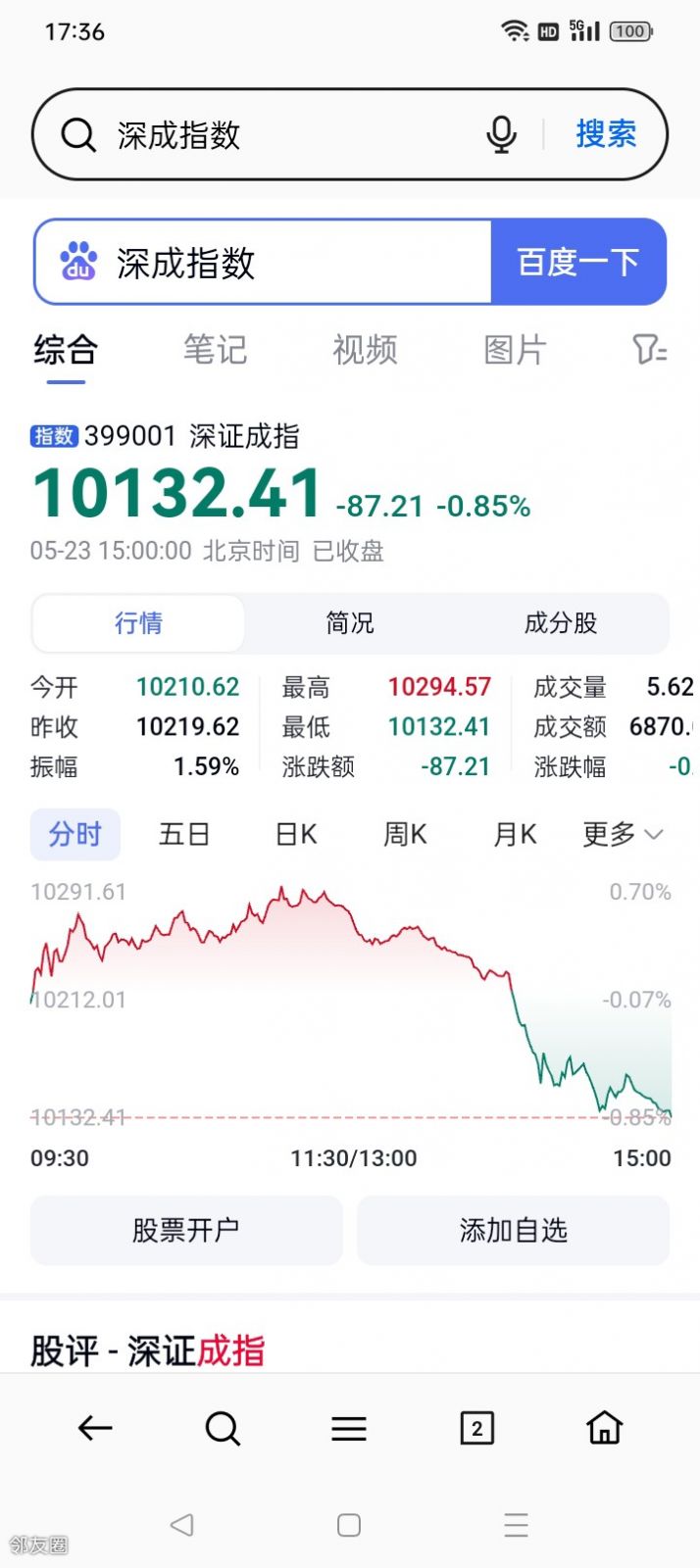This screenshot has height=1568, width=700.
Task: Select the 简况 segment
Action: pyautogui.click(x=350, y=623)
